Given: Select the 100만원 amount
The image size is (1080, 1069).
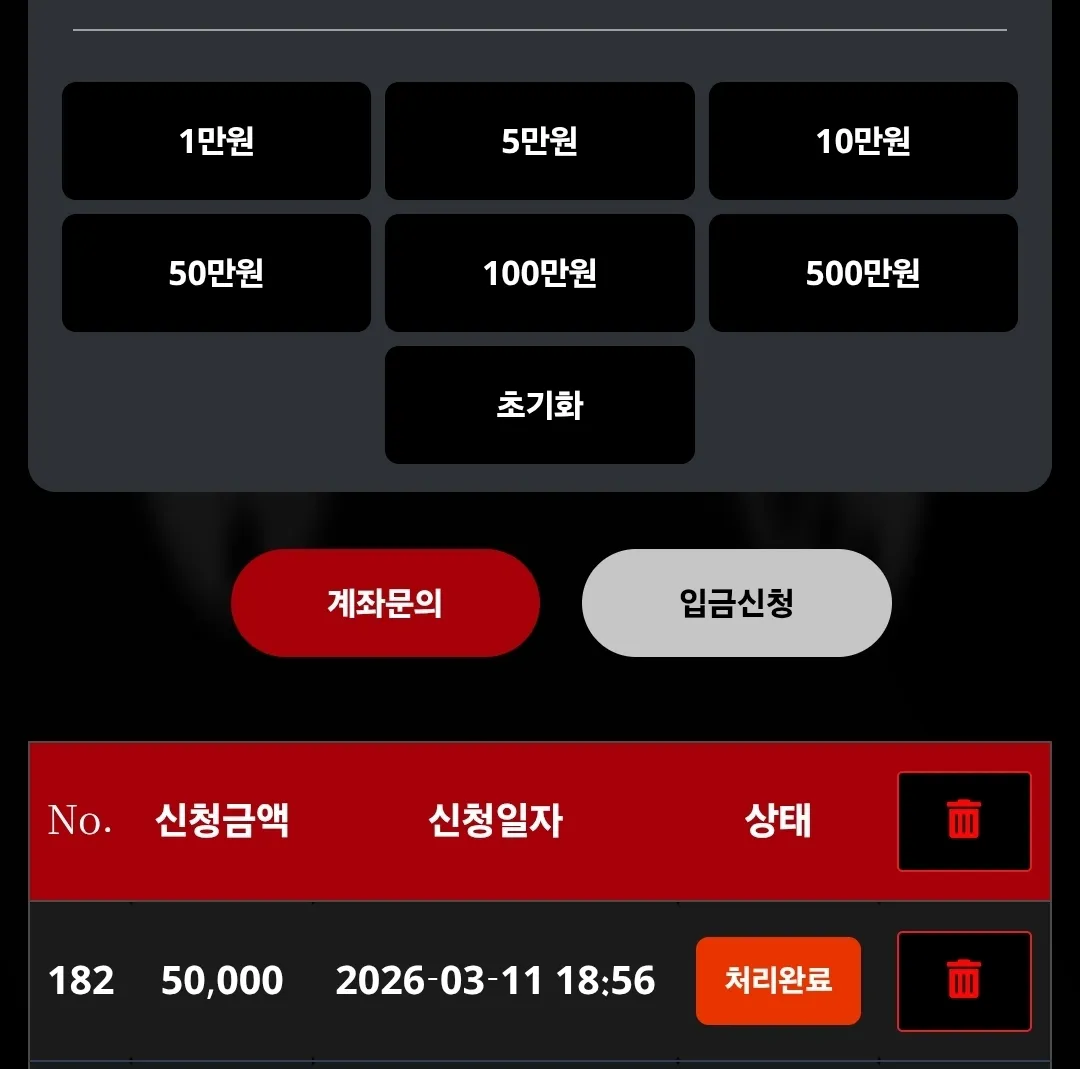Looking at the screenshot, I should (539, 273).
